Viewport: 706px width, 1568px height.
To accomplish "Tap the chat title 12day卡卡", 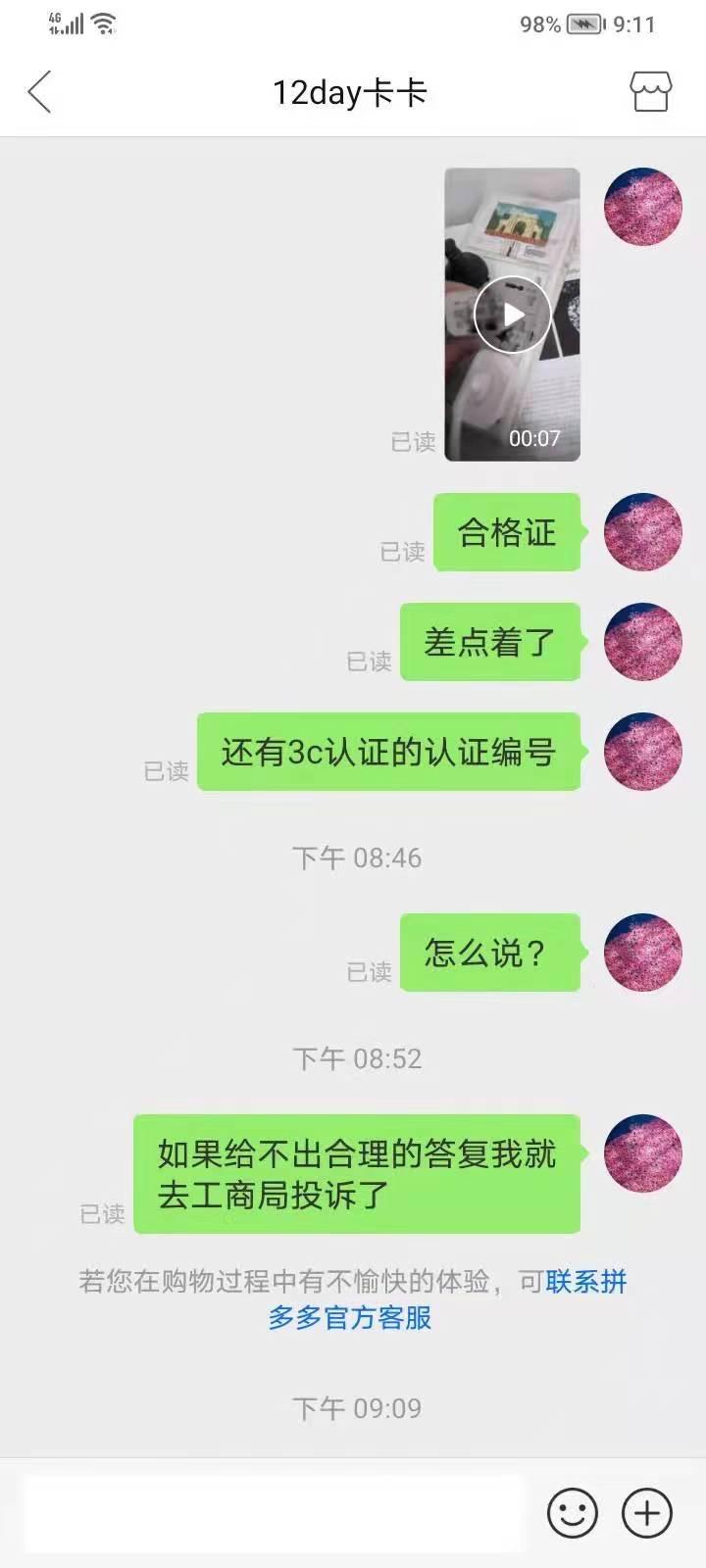I will pos(353,91).
